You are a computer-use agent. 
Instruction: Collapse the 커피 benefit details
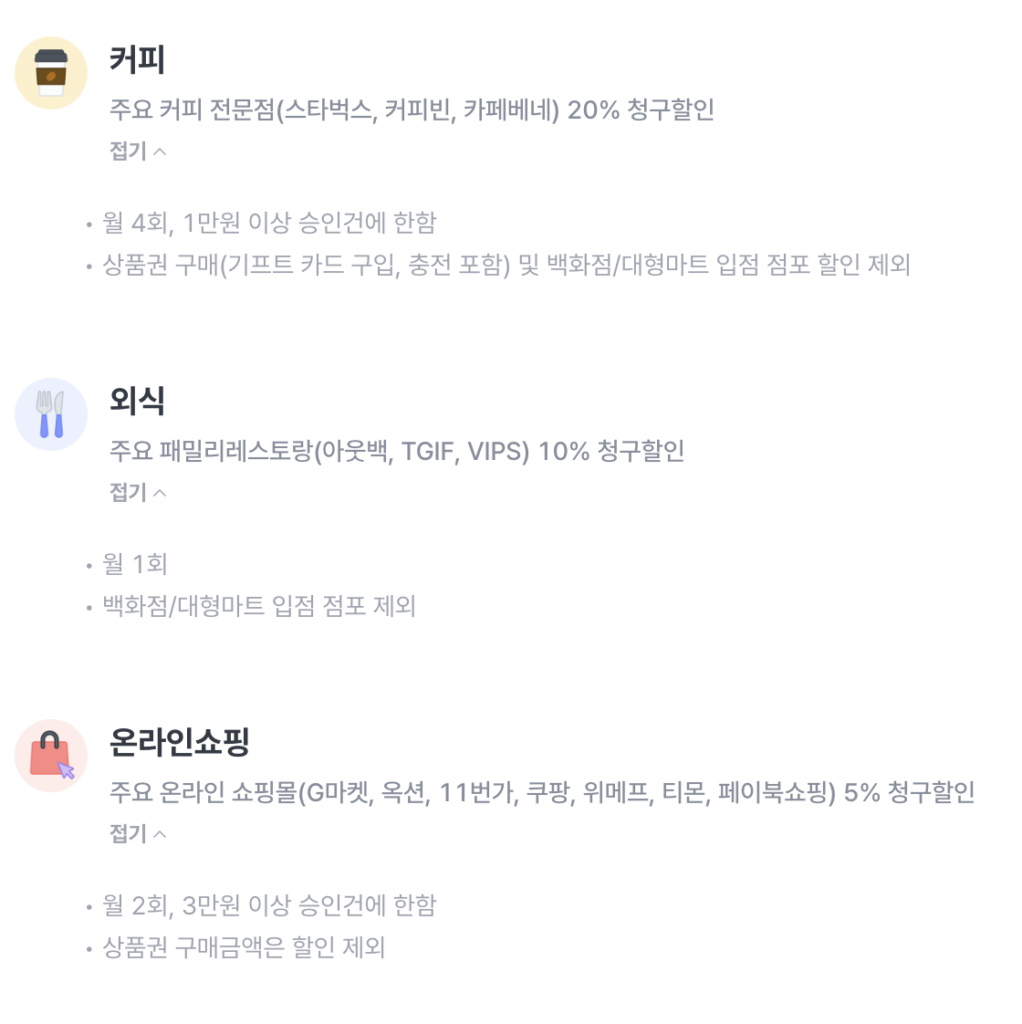pyautogui.click(x=138, y=152)
